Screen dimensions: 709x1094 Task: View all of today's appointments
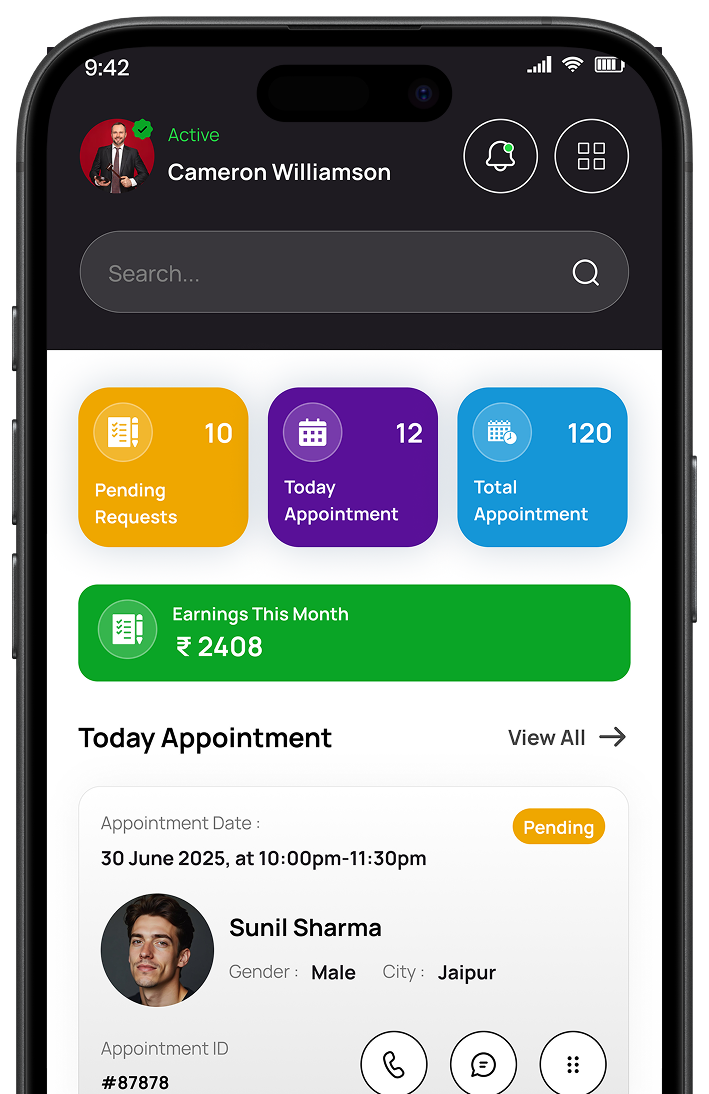pos(566,737)
